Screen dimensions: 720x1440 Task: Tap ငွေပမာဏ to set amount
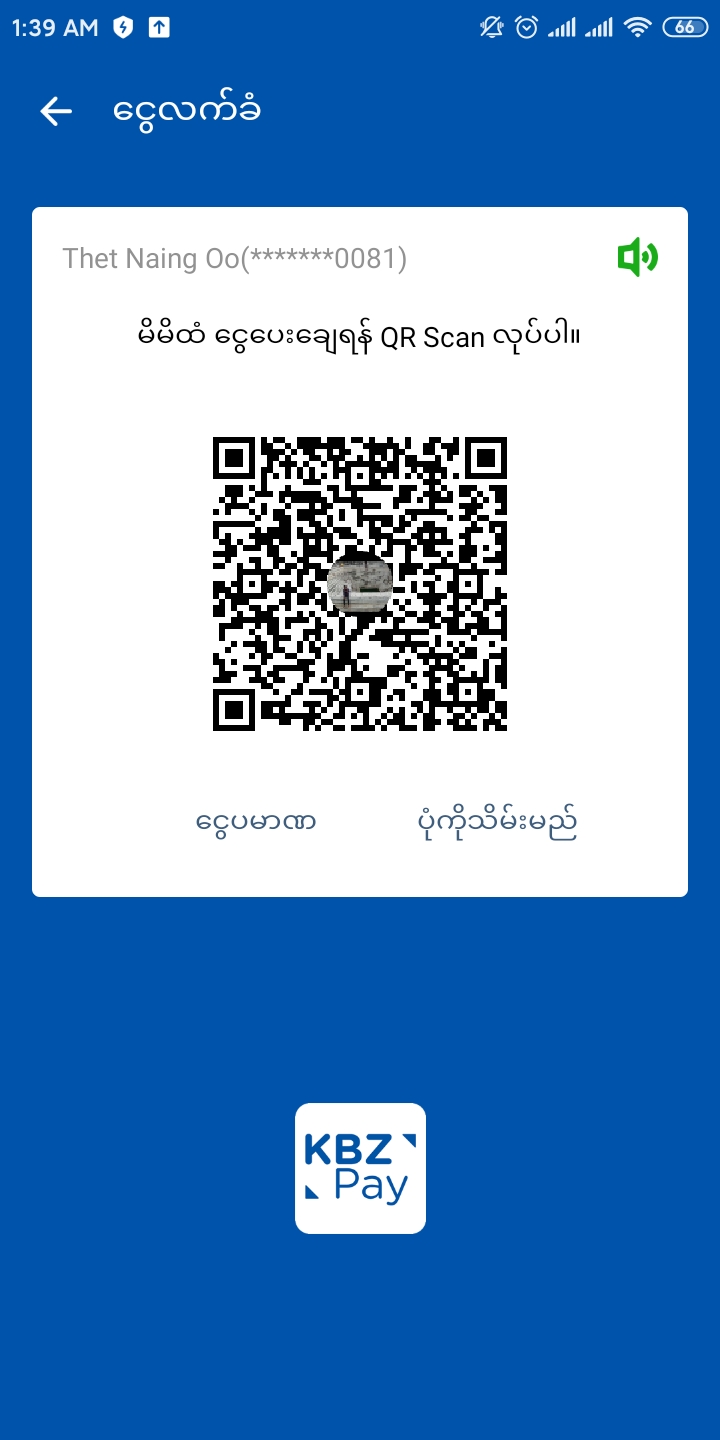pyautogui.click(x=256, y=822)
